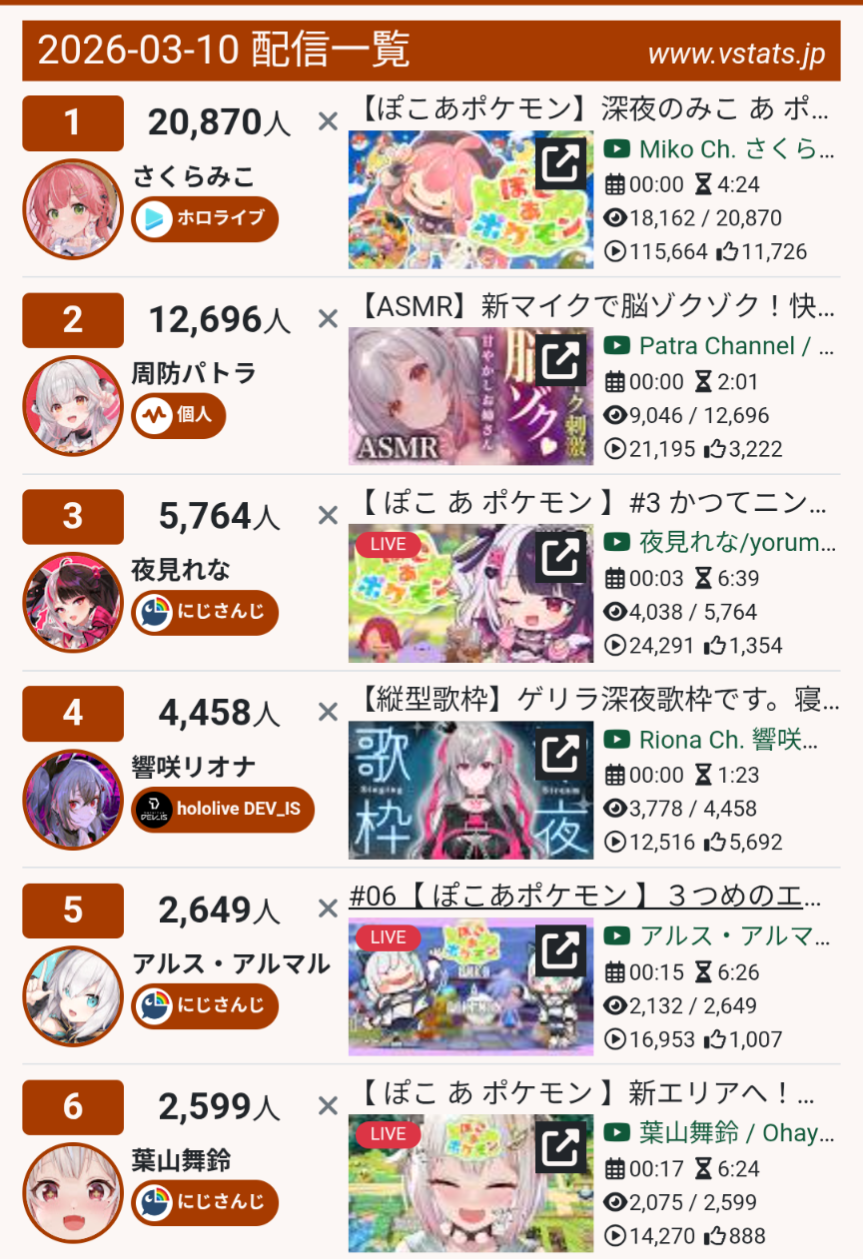The width and height of the screenshot is (863, 1259).
Task: View アルス・アルマル avatar profile
Action: [x=72, y=995]
